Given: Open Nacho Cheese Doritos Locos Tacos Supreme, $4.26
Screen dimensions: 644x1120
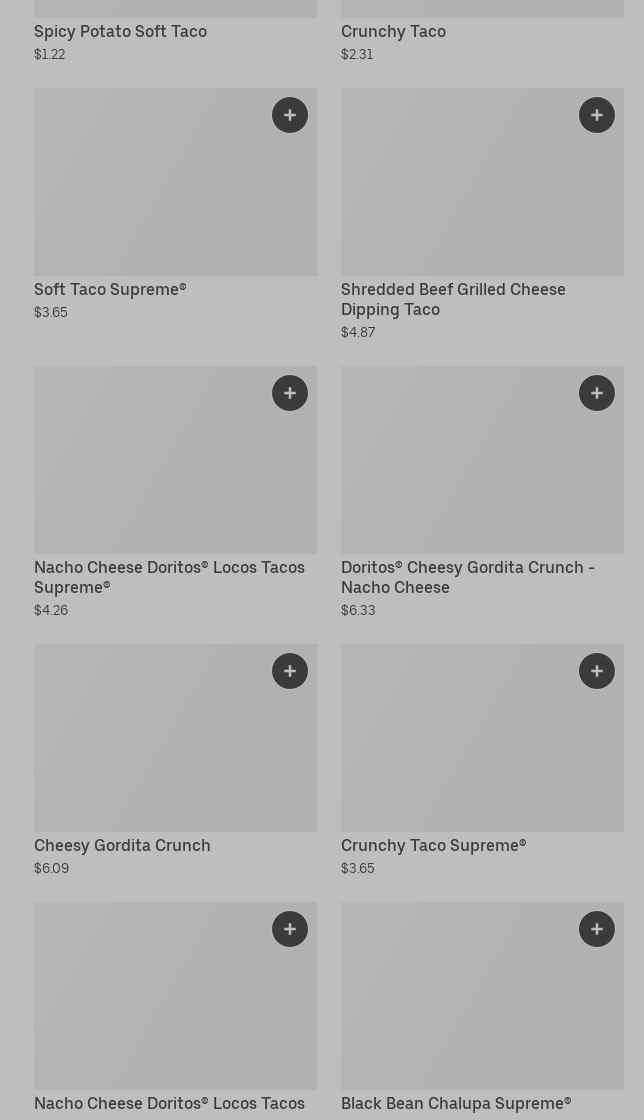Looking at the screenshot, I should click(169, 577).
